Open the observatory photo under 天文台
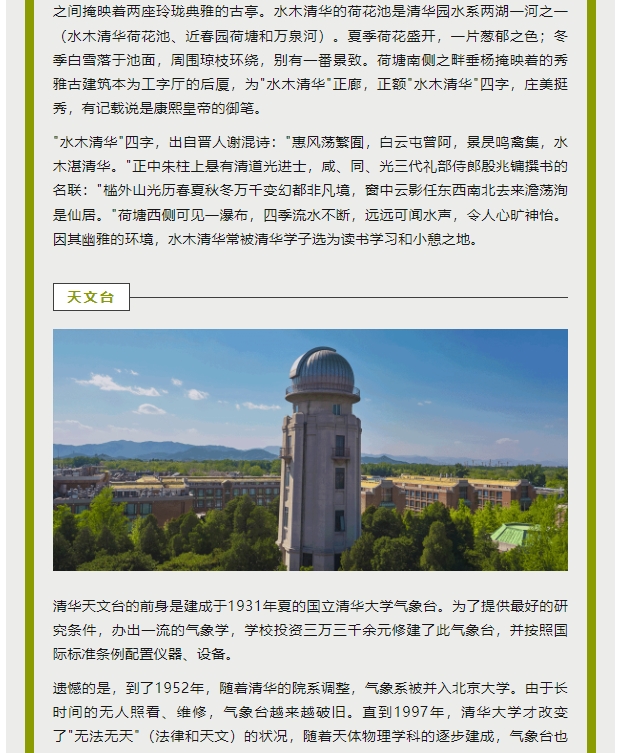This screenshot has height=753, width=621. [x=310, y=450]
